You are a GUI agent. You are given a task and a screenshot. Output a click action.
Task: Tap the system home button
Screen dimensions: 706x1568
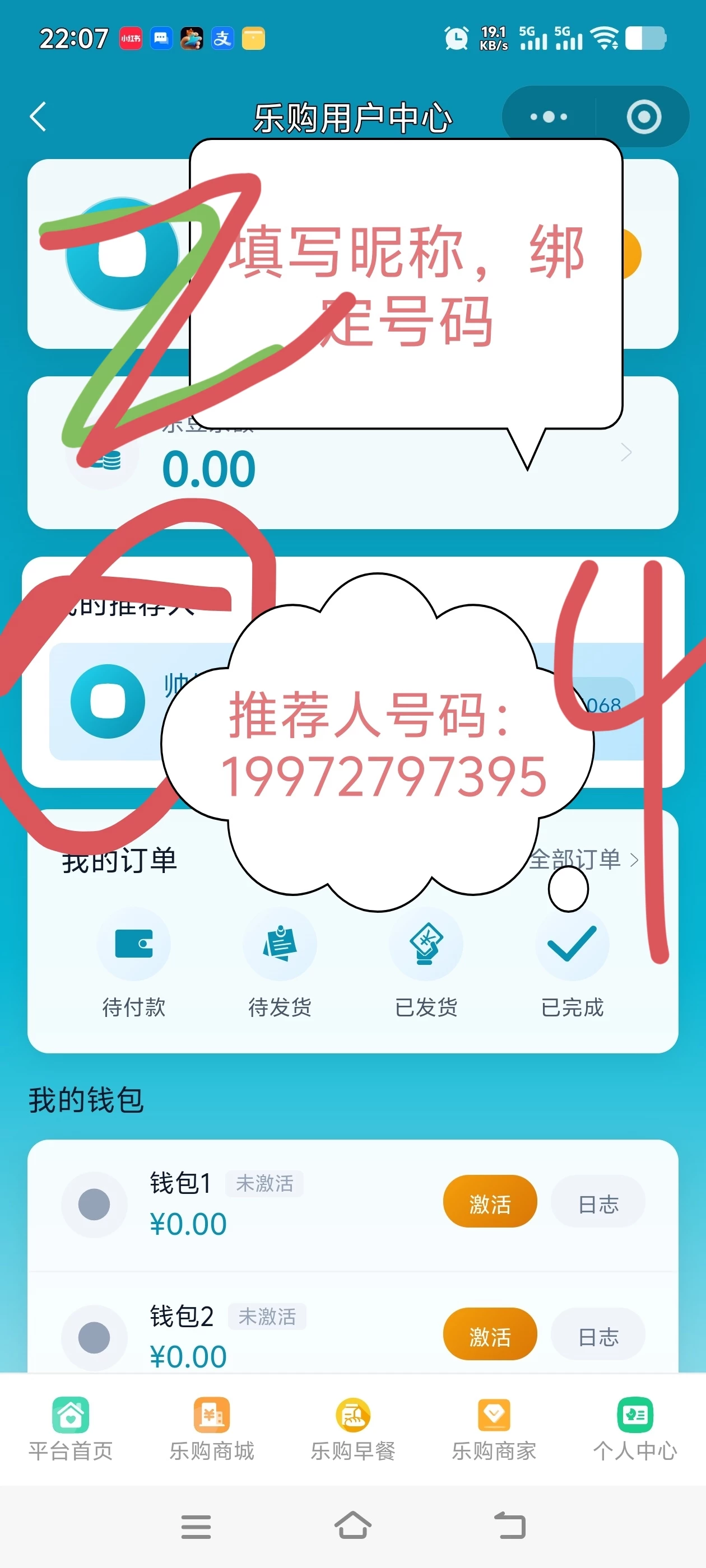click(x=352, y=1526)
